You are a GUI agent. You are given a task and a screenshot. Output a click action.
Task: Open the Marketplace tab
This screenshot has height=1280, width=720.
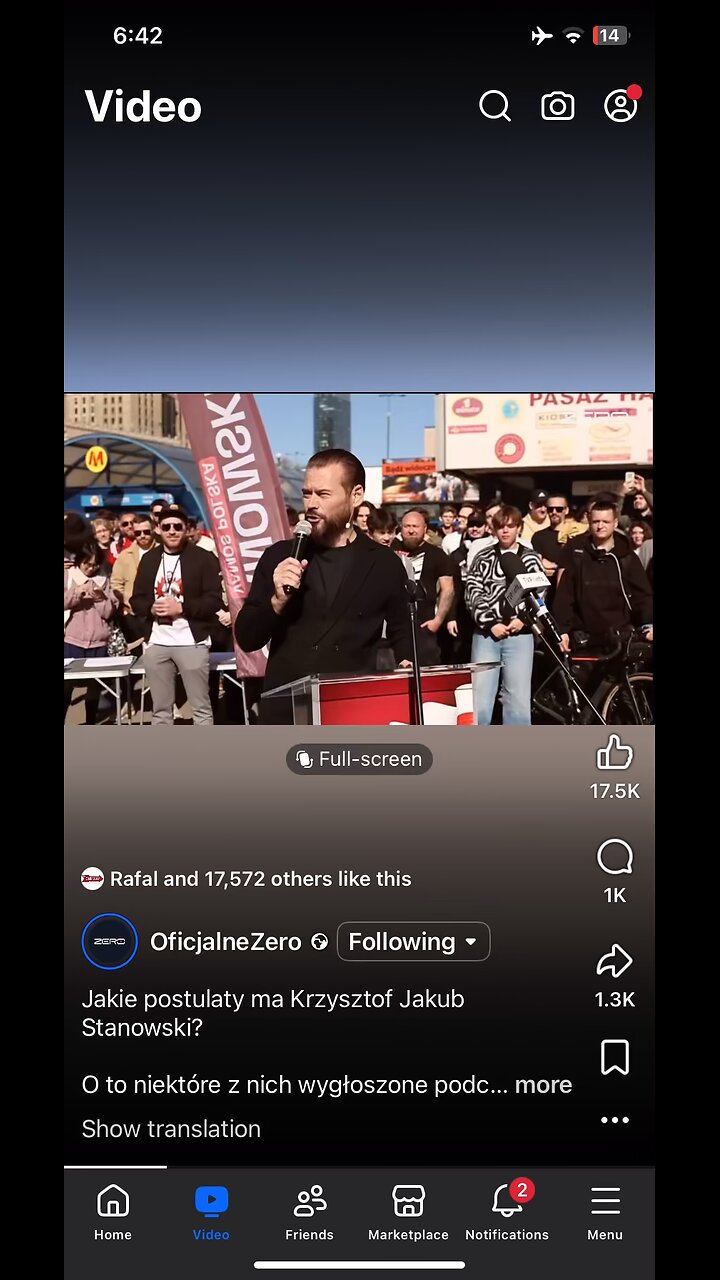(408, 1211)
